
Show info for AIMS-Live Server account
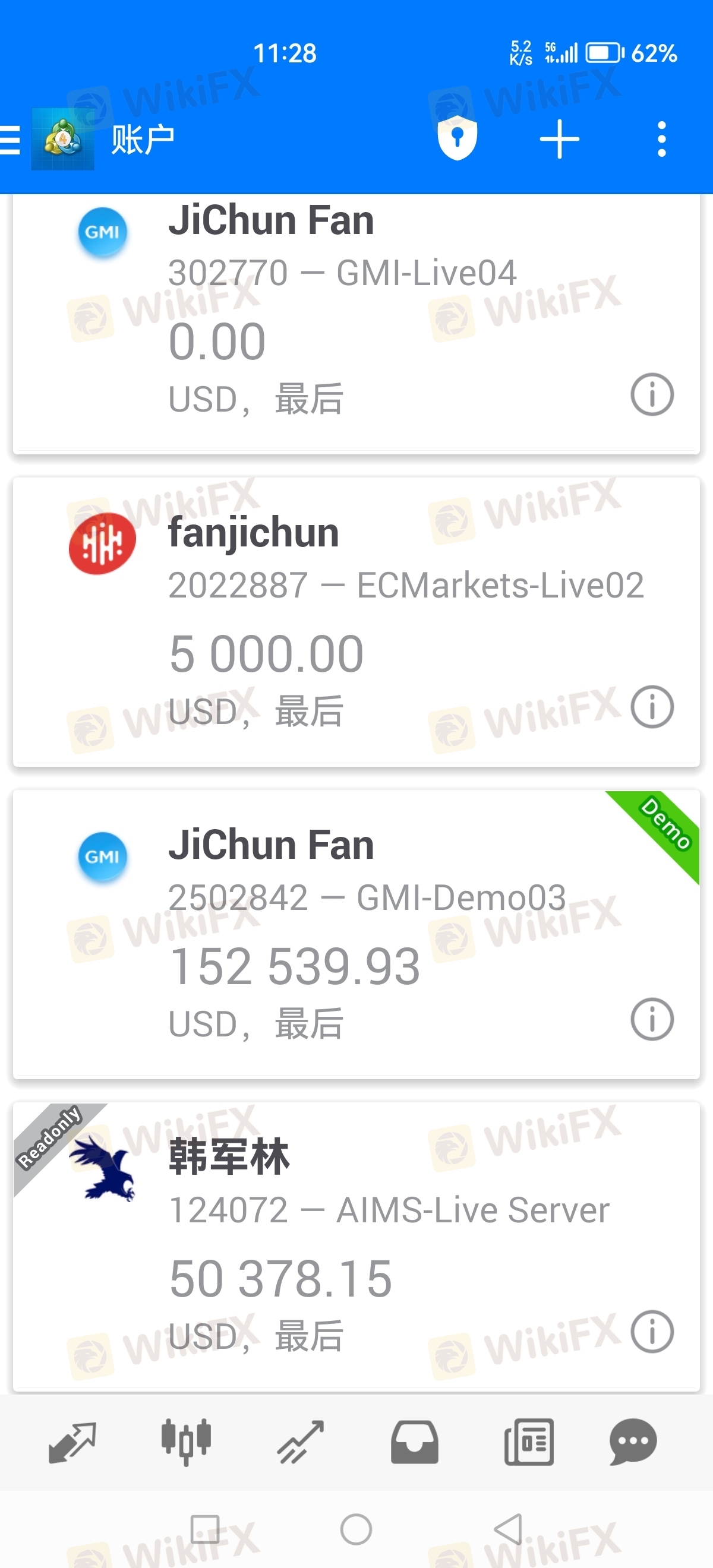click(x=652, y=1331)
